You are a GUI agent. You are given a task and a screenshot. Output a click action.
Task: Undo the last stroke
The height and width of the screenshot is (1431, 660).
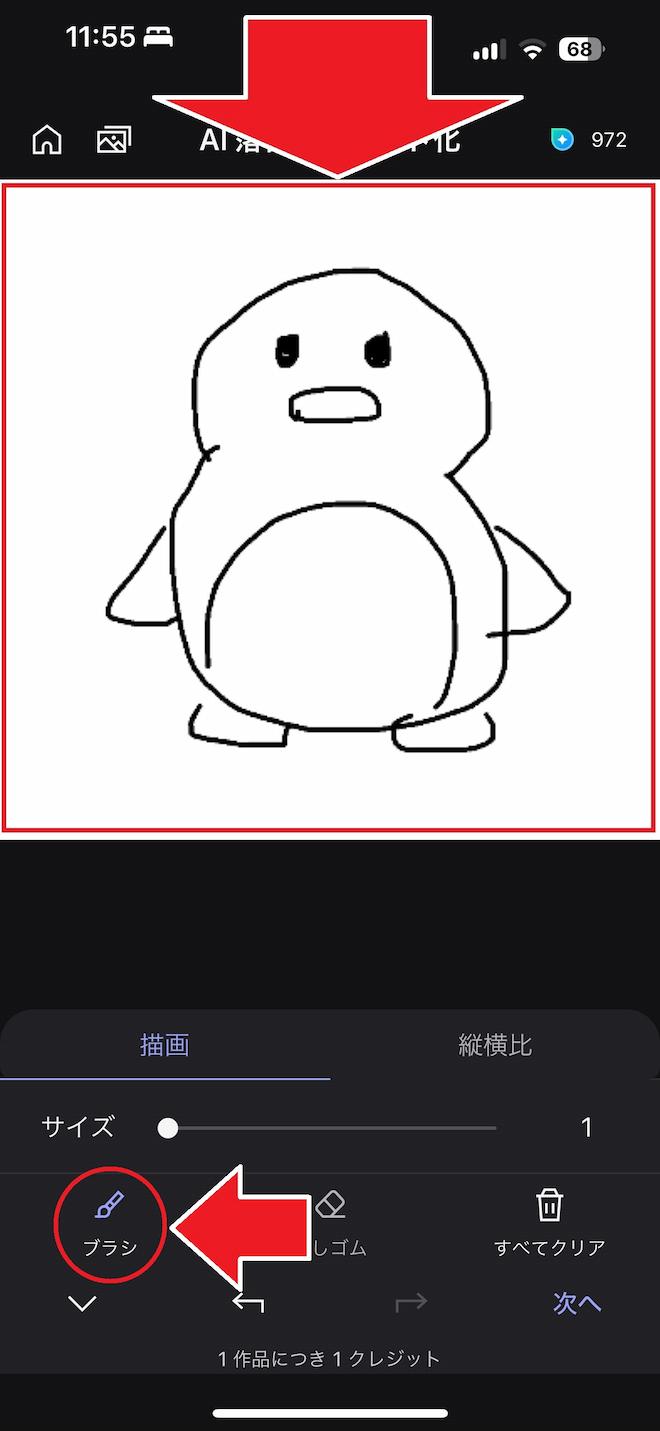(x=247, y=1303)
